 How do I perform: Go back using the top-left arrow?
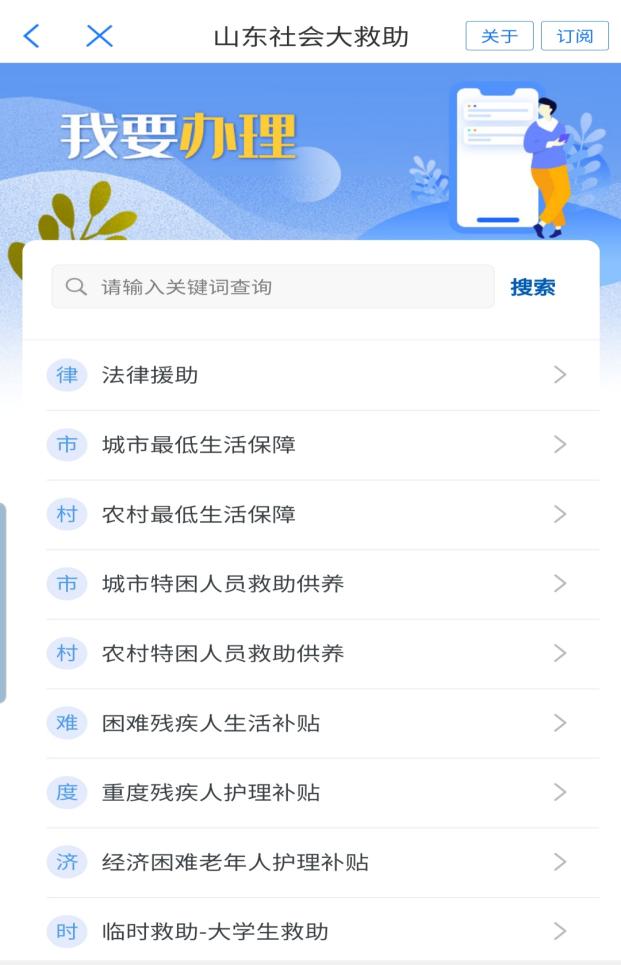pos(32,37)
